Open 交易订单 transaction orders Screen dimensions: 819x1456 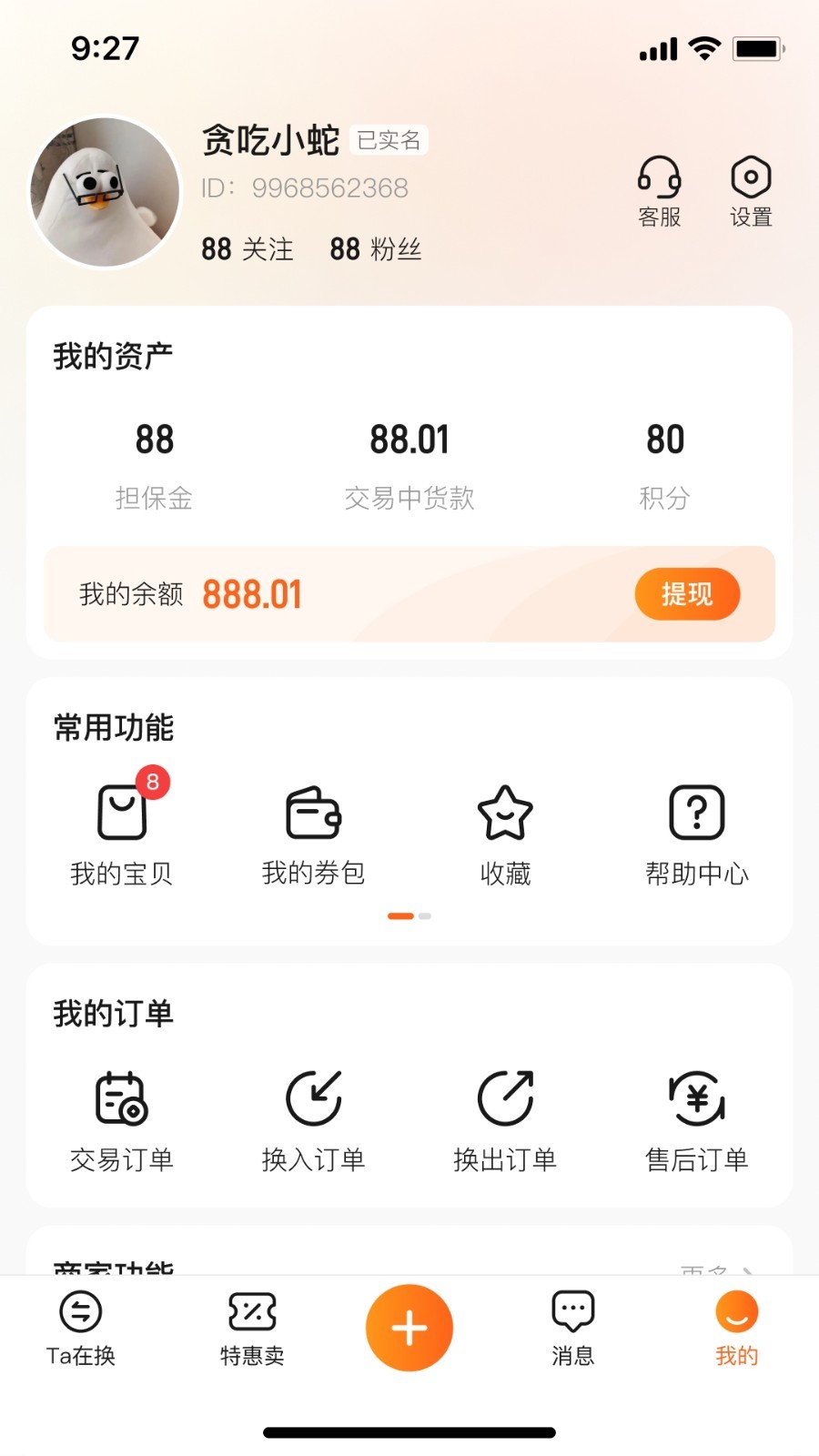tap(122, 1121)
